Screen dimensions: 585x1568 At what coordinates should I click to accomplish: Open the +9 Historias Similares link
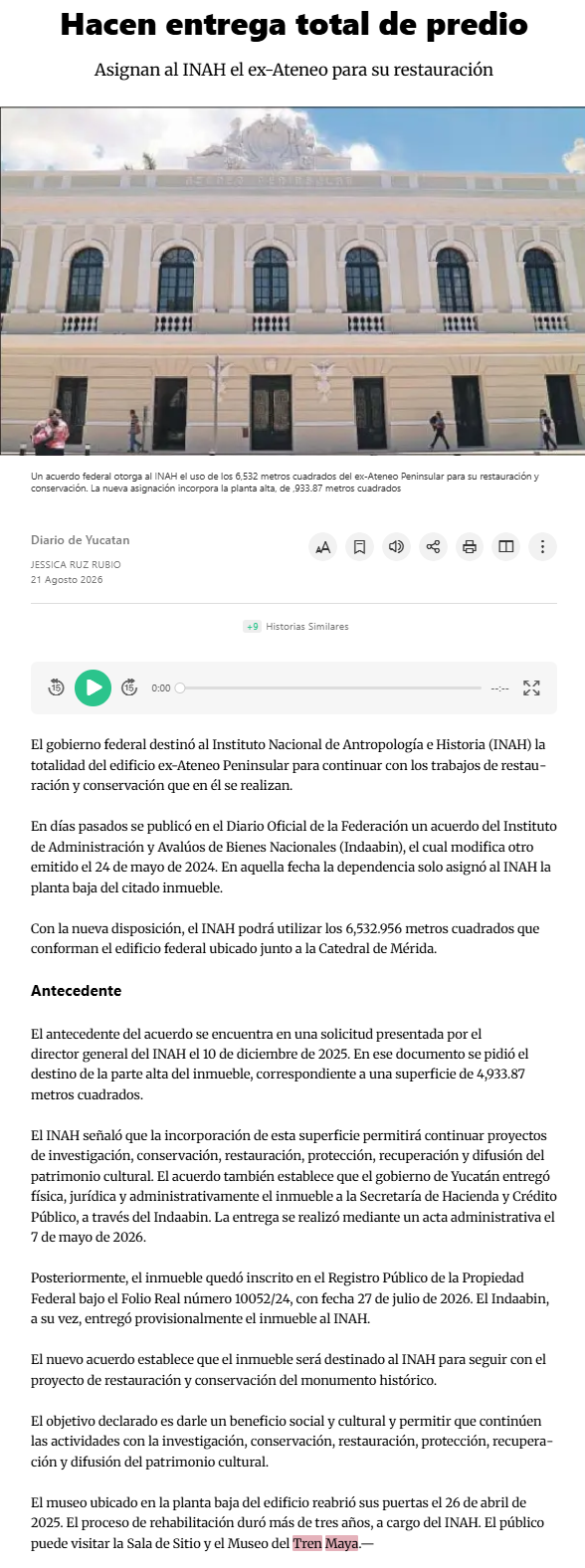point(295,627)
